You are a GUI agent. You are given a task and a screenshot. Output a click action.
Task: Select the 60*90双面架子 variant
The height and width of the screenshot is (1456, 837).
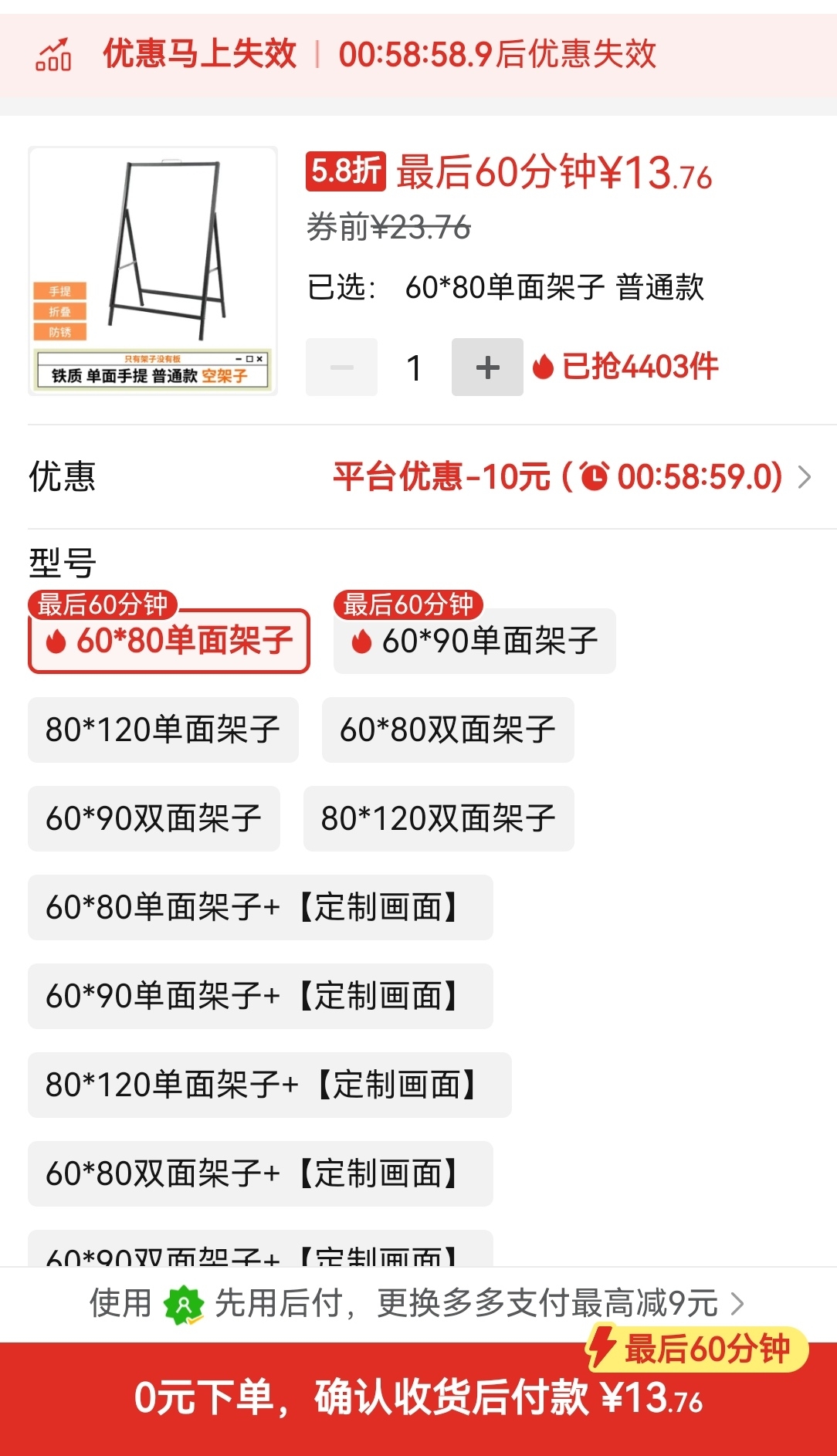(154, 818)
